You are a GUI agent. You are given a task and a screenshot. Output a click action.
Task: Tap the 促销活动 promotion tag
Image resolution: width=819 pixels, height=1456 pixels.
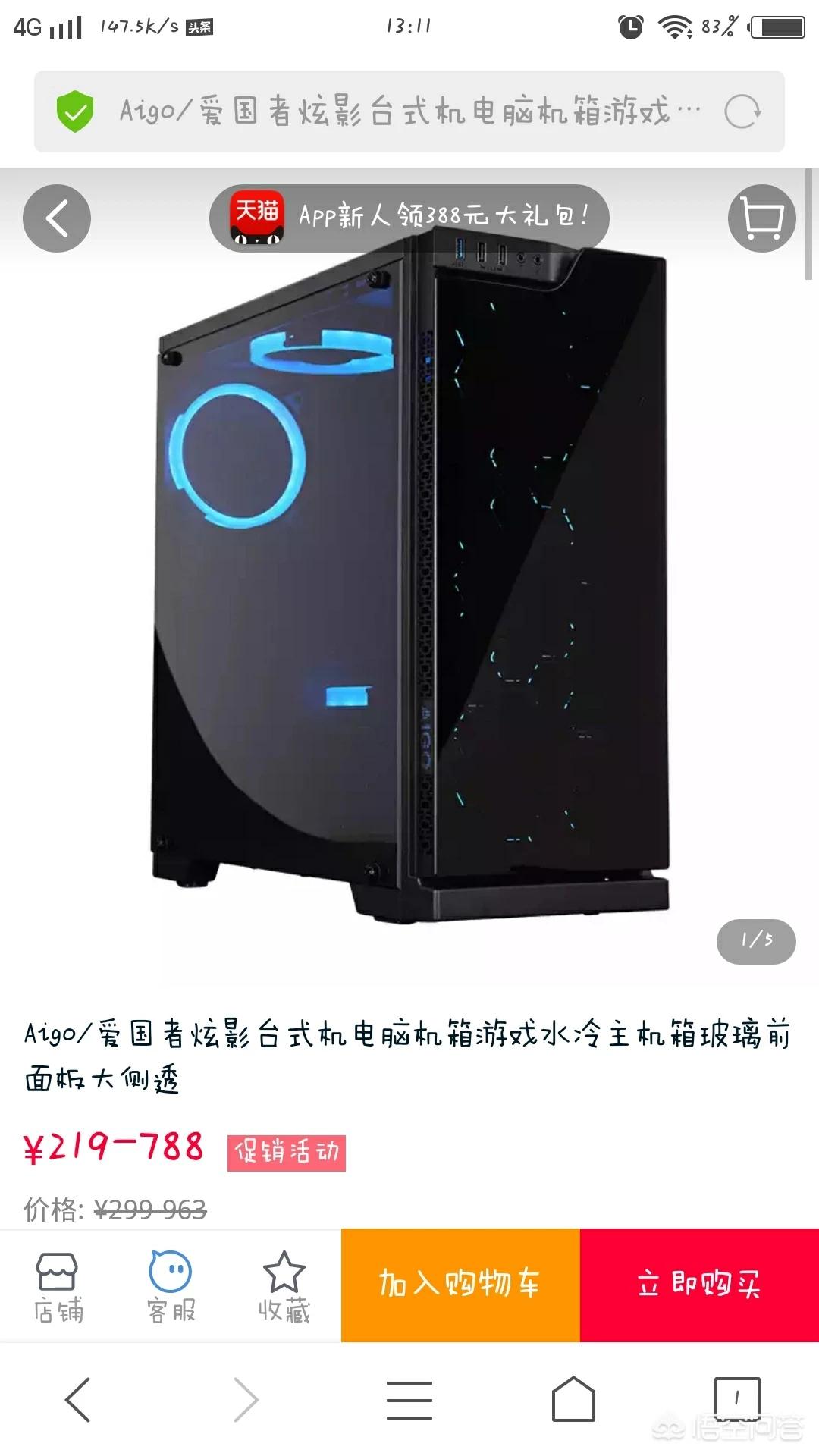(x=287, y=1153)
